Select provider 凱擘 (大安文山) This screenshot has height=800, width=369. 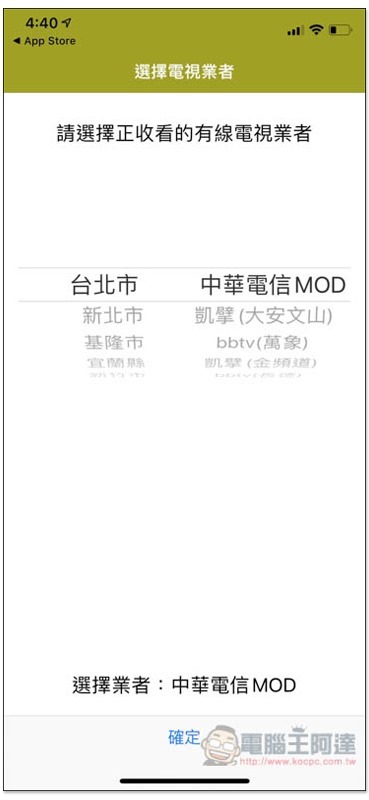pyautogui.click(x=263, y=316)
